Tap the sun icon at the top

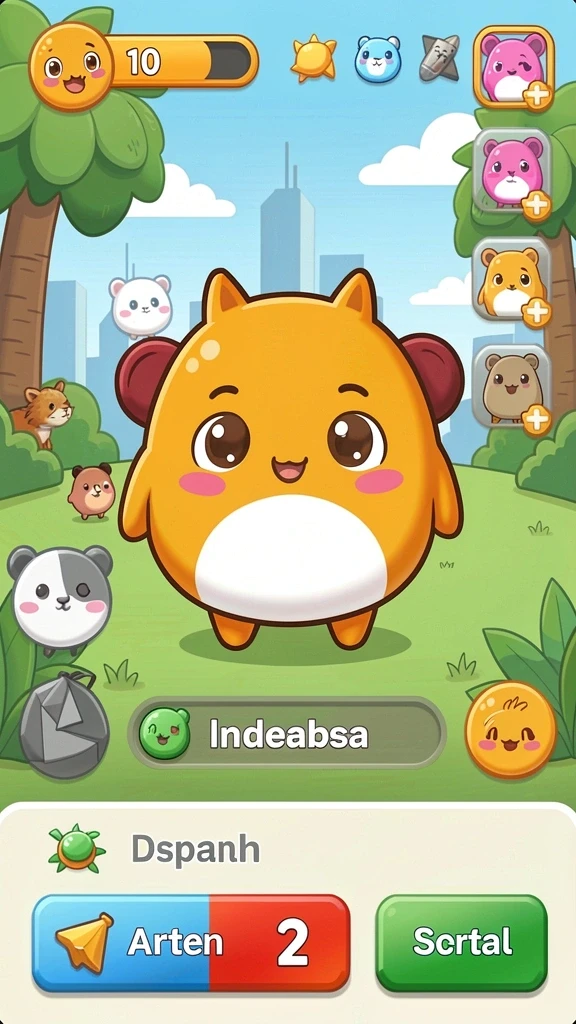point(314,59)
